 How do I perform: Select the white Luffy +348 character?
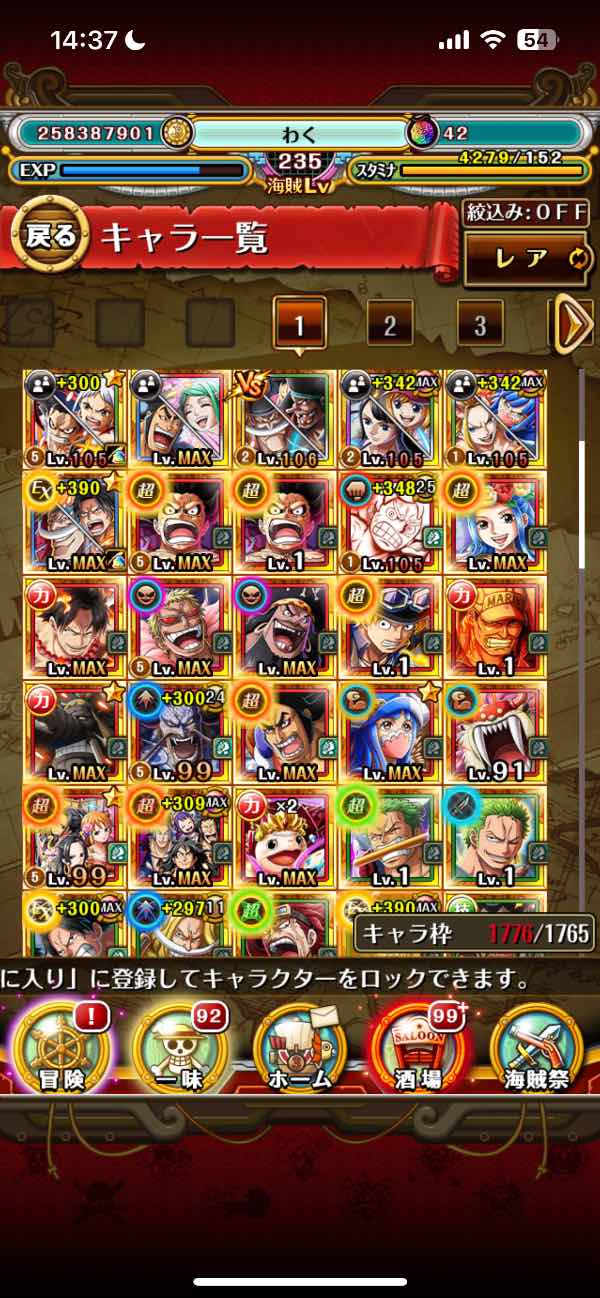[390, 522]
